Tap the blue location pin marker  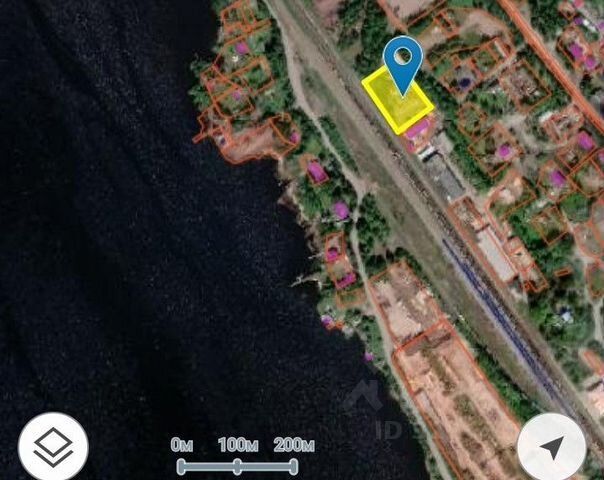point(403,59)
